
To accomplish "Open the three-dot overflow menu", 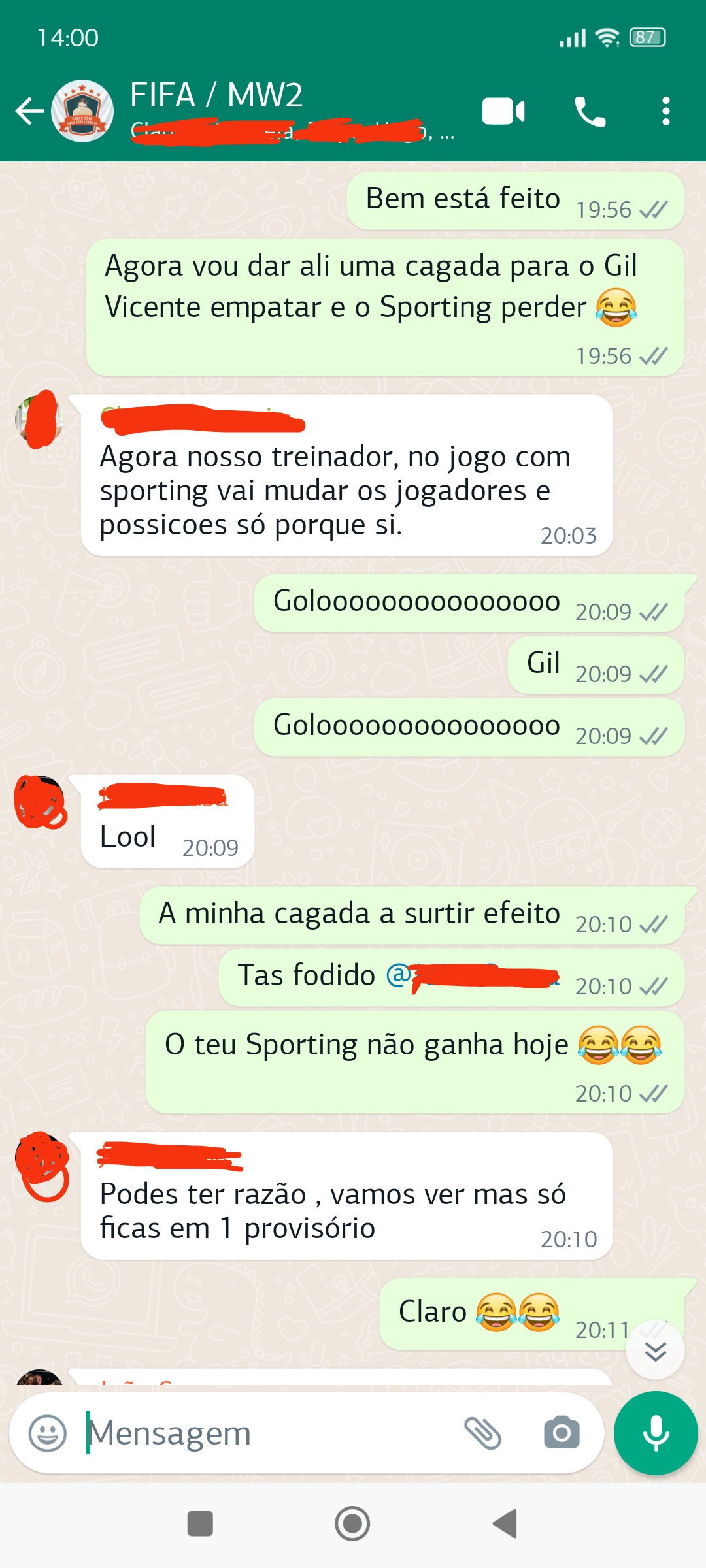I will tap(665, 112).
